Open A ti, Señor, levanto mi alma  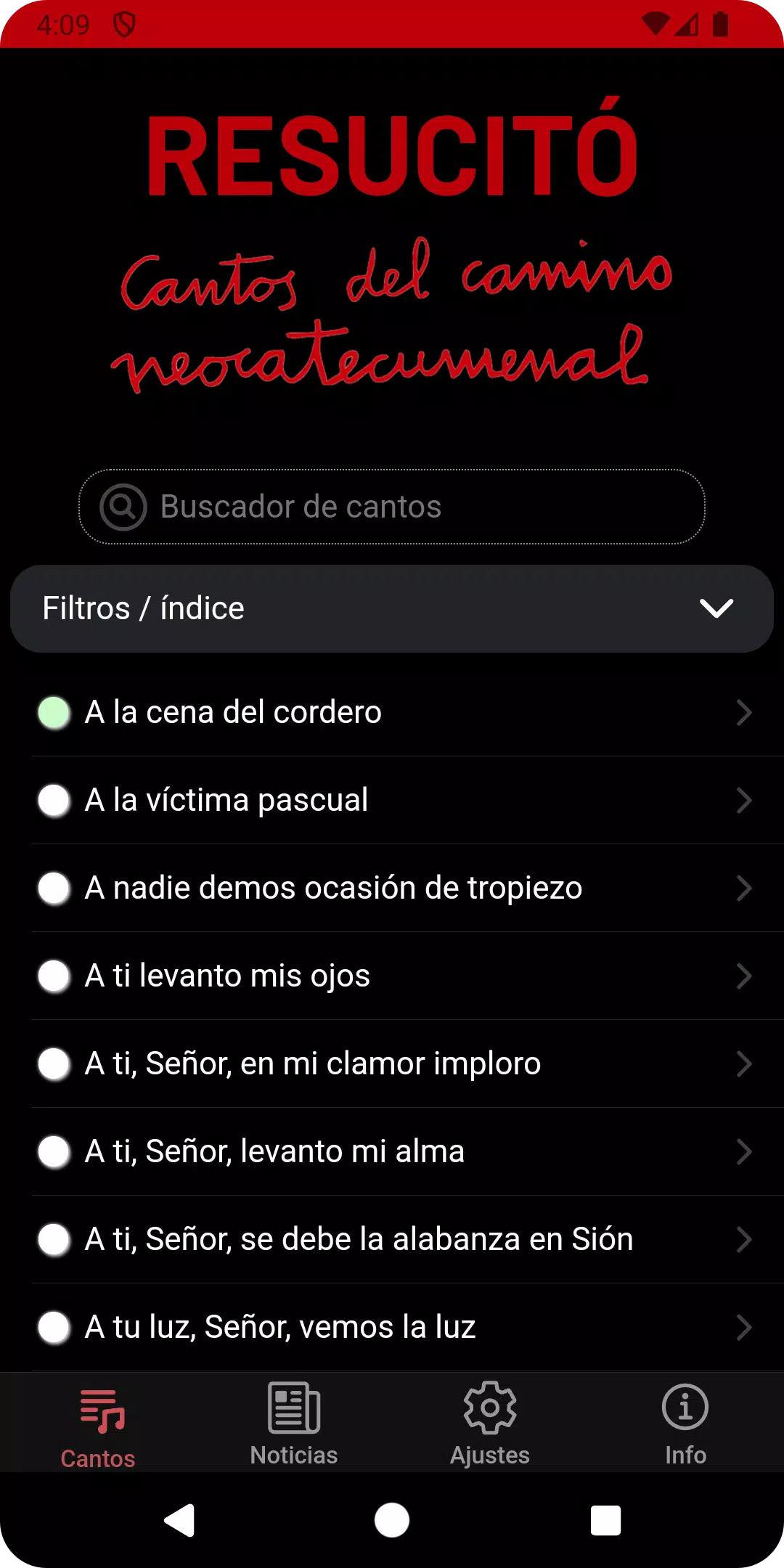coord(392,1151)
